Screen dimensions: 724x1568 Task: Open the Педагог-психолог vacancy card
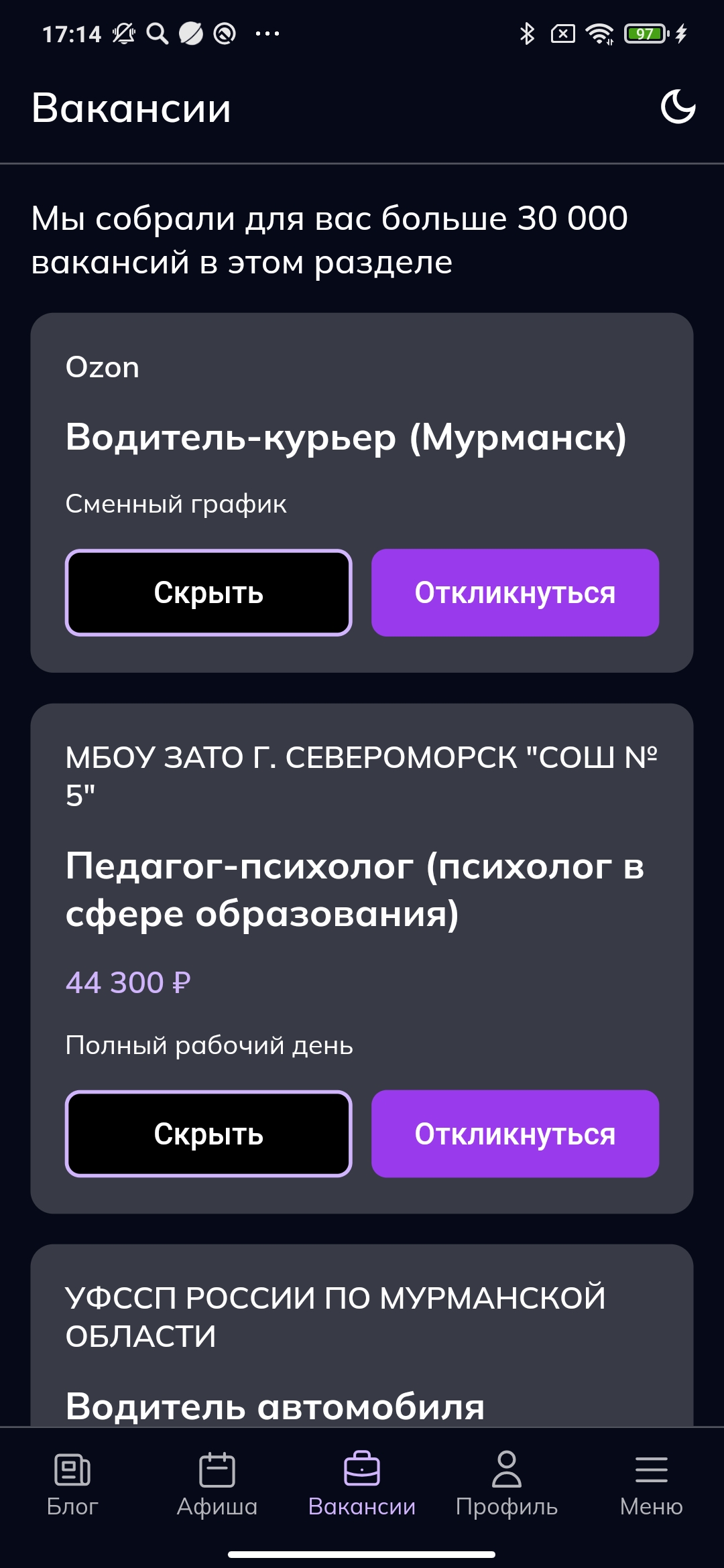pyautogui.click(x=355, y=889)
